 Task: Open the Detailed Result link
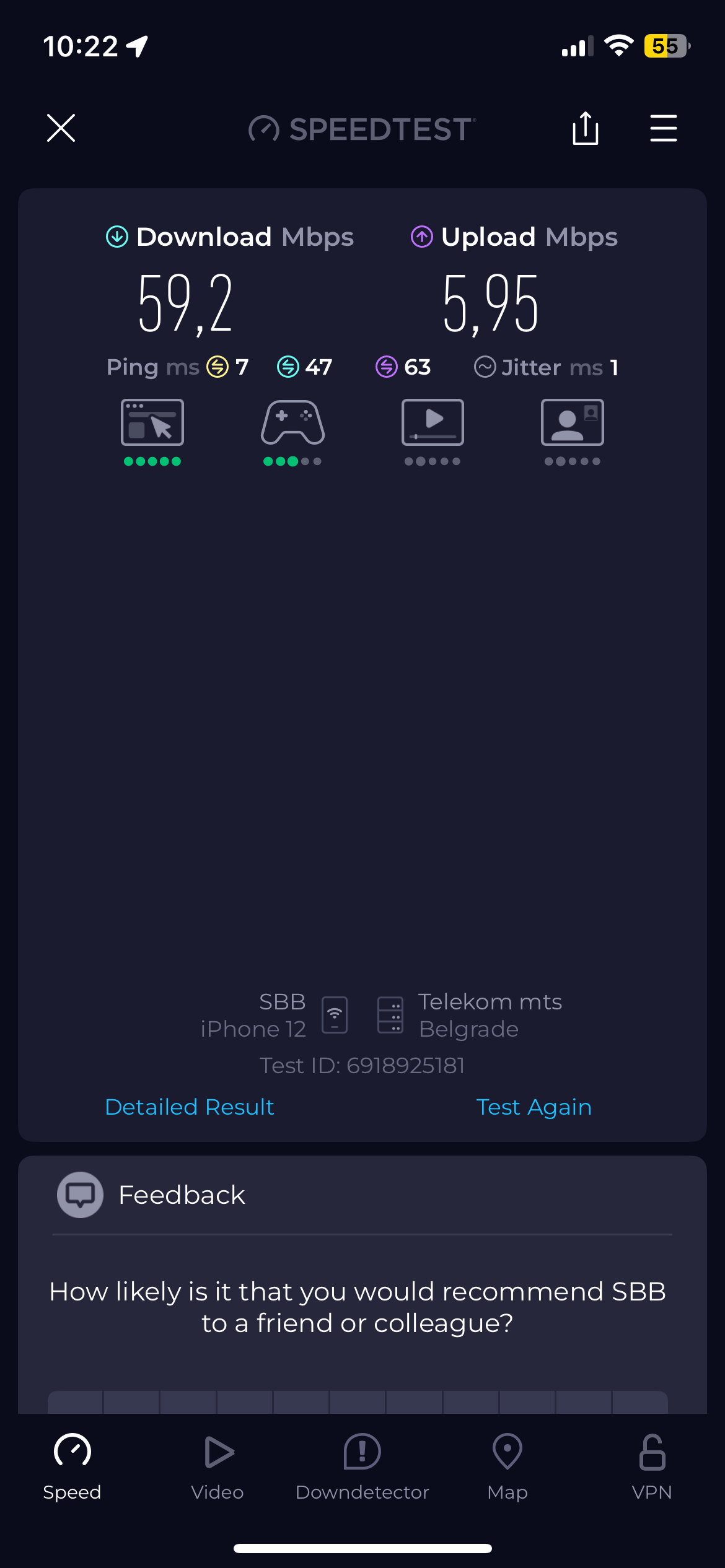tap(190, 1107)
